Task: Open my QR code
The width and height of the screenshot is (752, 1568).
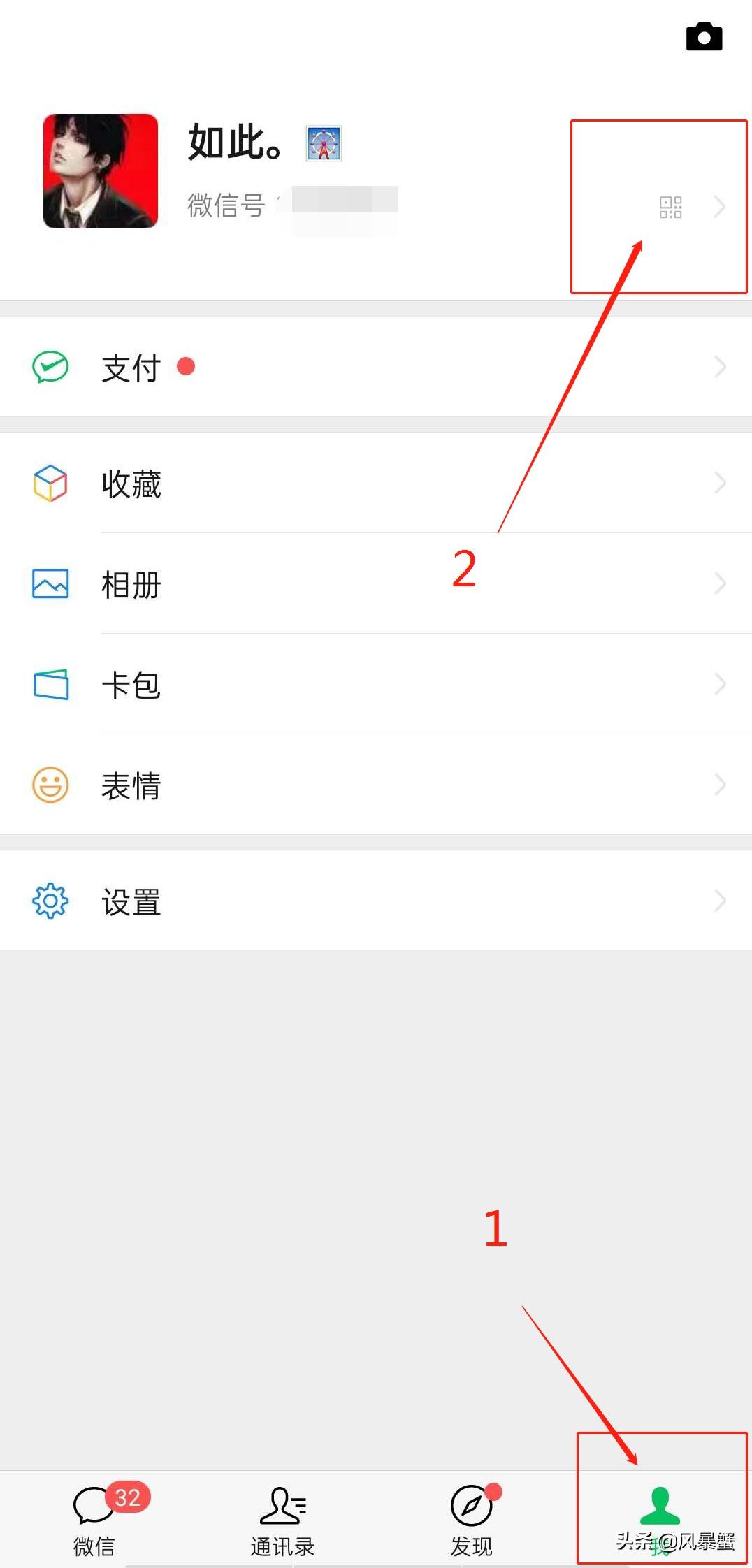Action: tap(670, 207)
